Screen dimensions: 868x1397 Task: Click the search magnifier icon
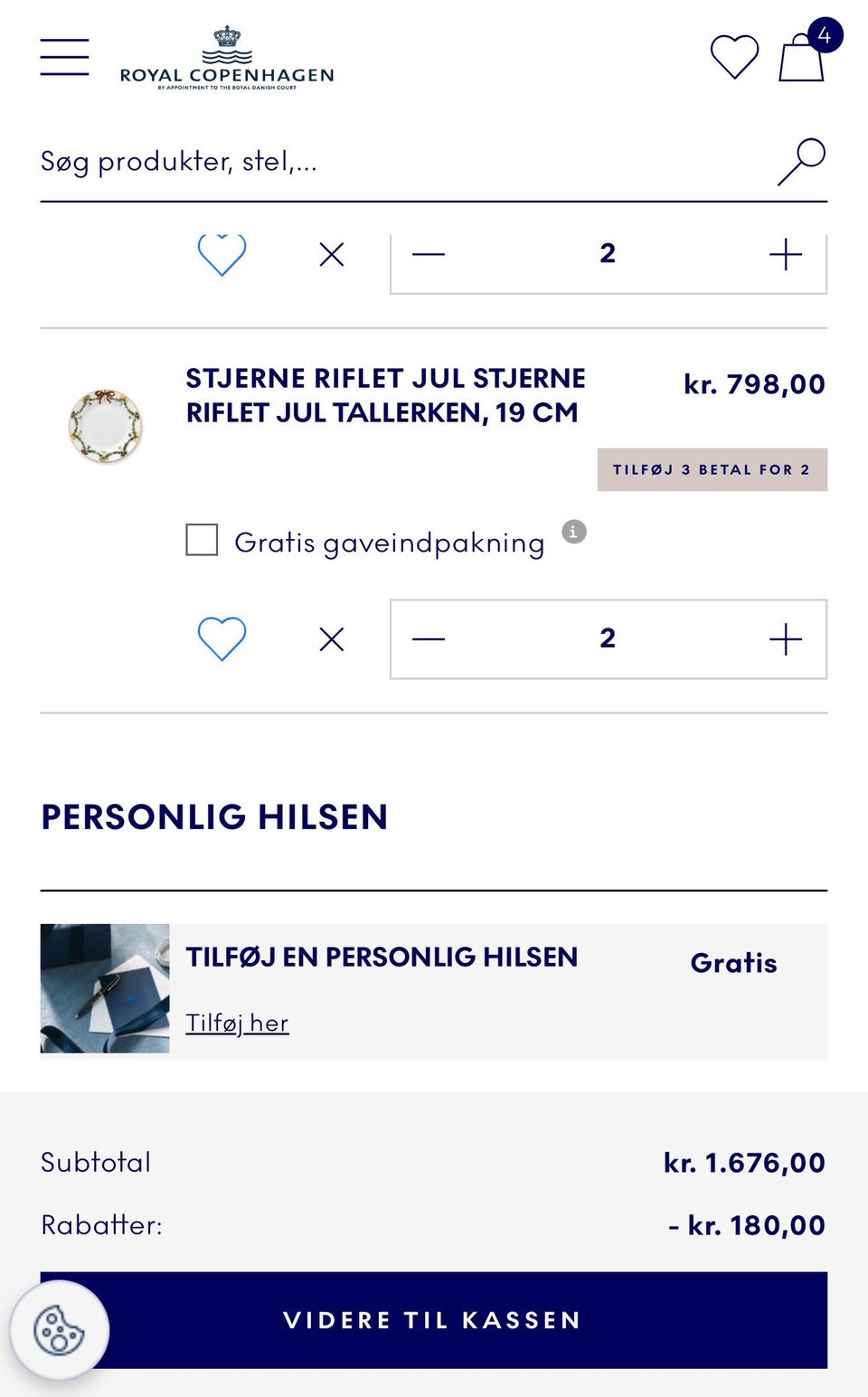800,160
